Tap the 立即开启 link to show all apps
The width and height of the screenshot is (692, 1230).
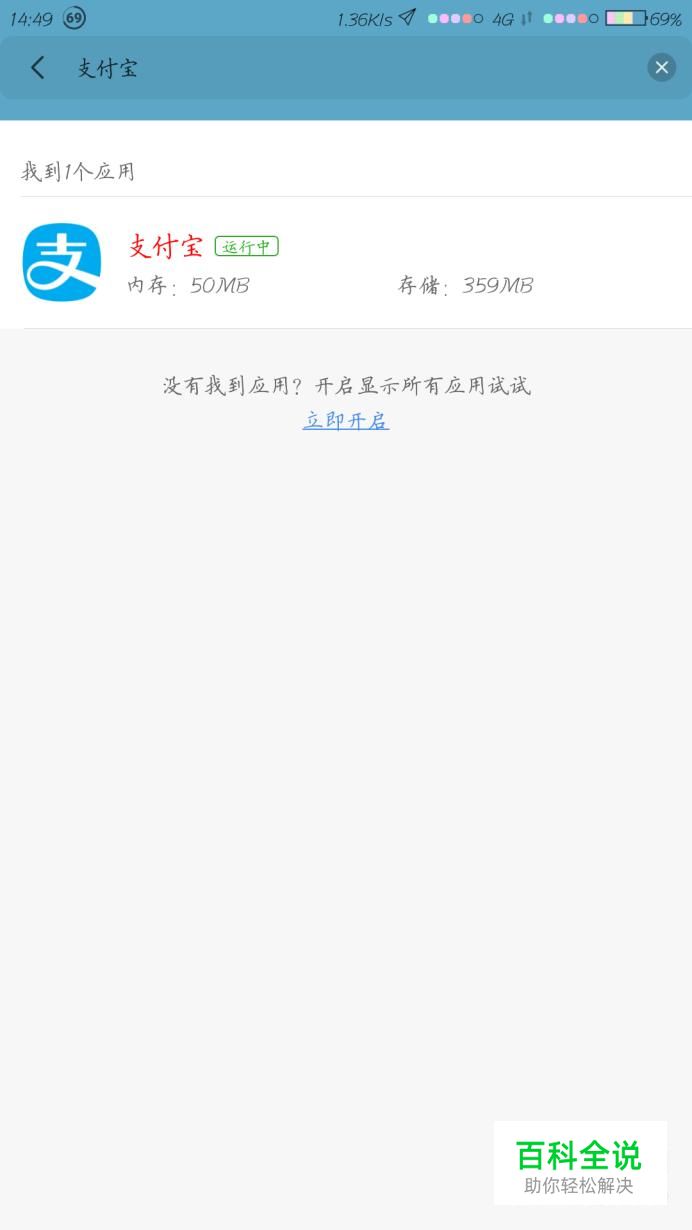tap(346, 421)
